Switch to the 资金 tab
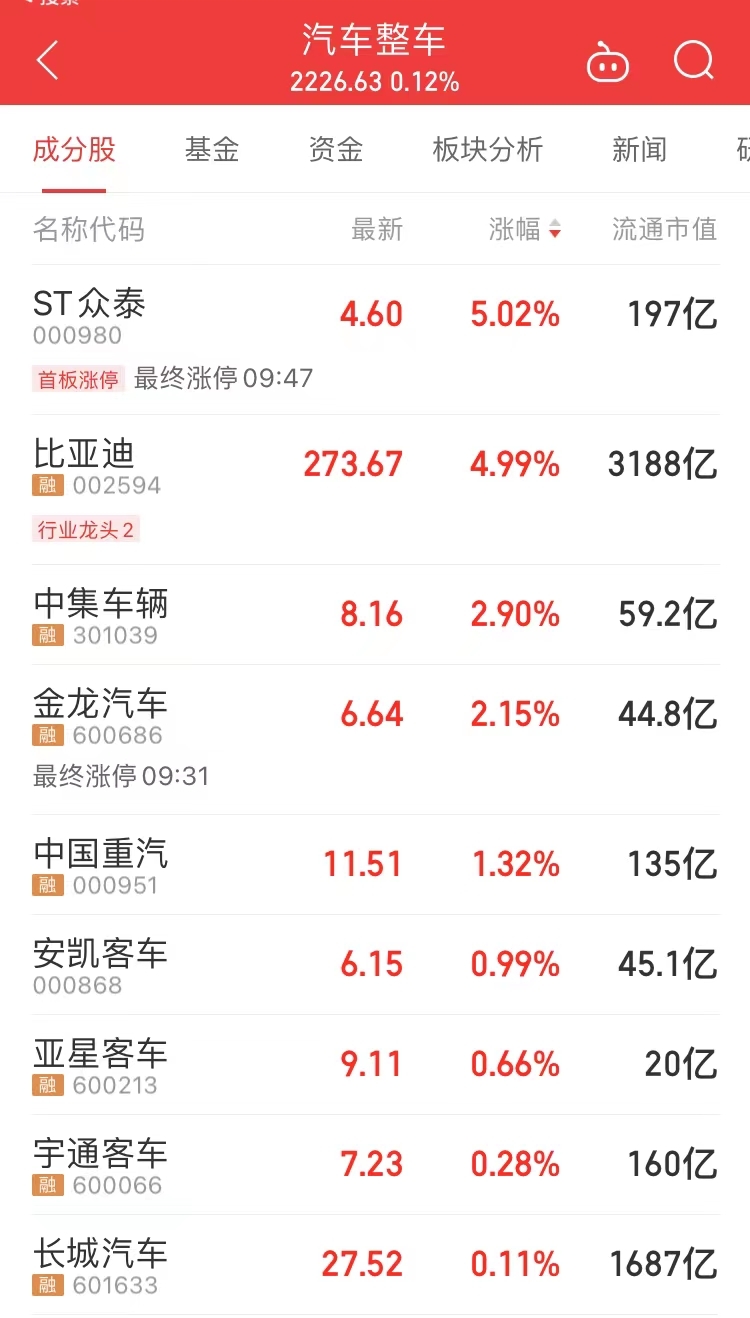Screen dimensions: 750x1318 (335, 150)
